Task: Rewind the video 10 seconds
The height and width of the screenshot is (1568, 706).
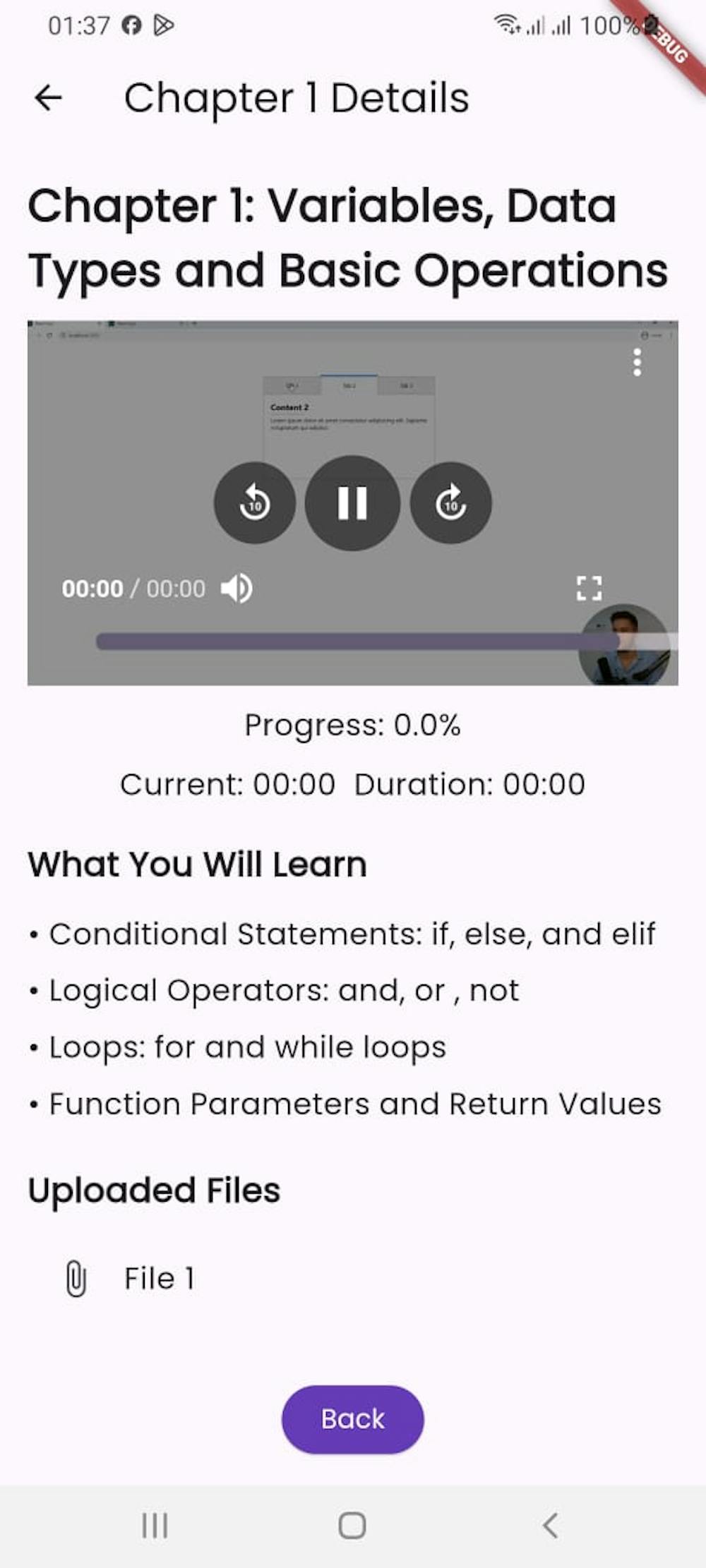Action: tap(254, 503)
